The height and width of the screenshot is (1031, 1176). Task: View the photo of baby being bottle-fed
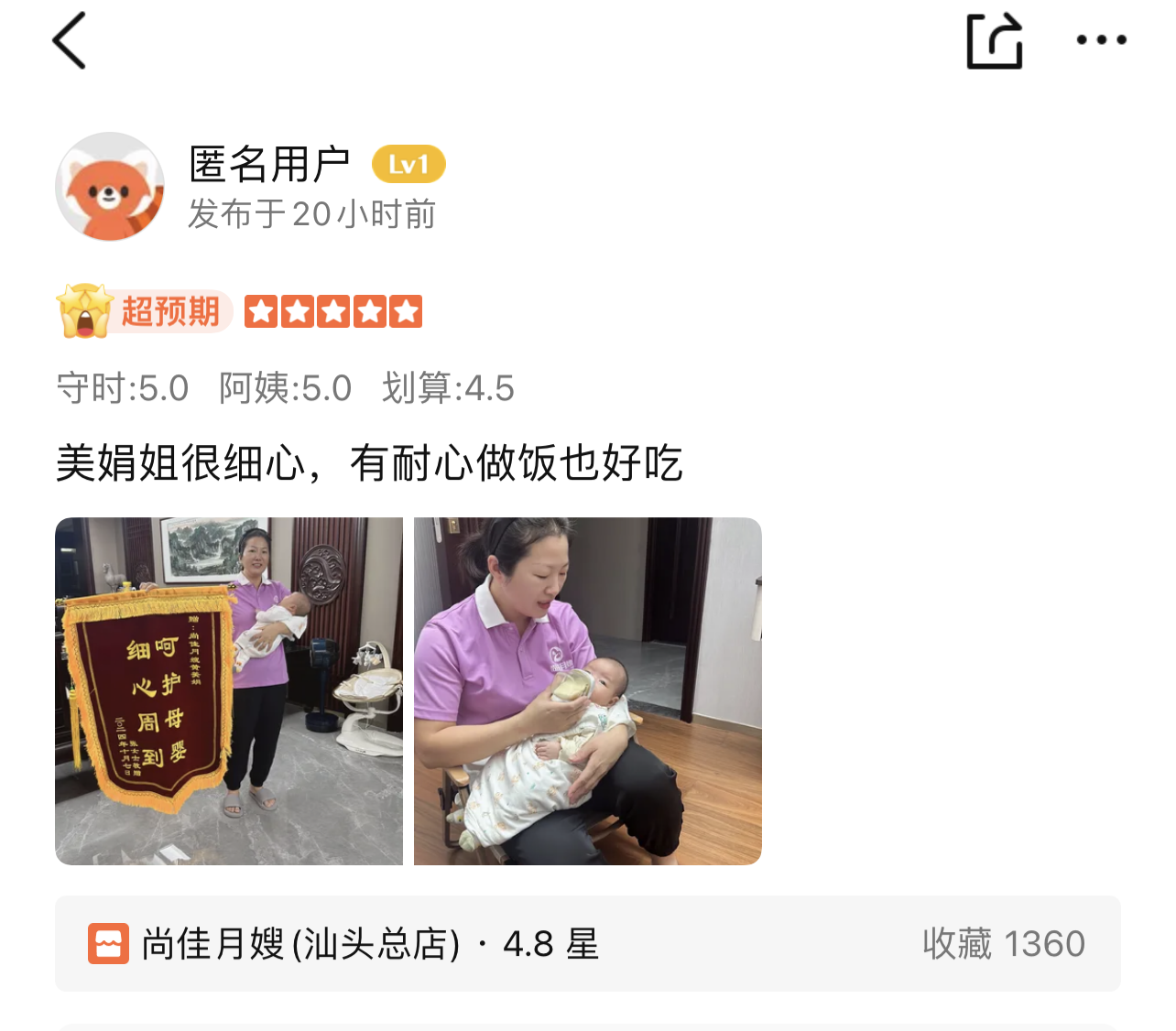click(588, 691)
